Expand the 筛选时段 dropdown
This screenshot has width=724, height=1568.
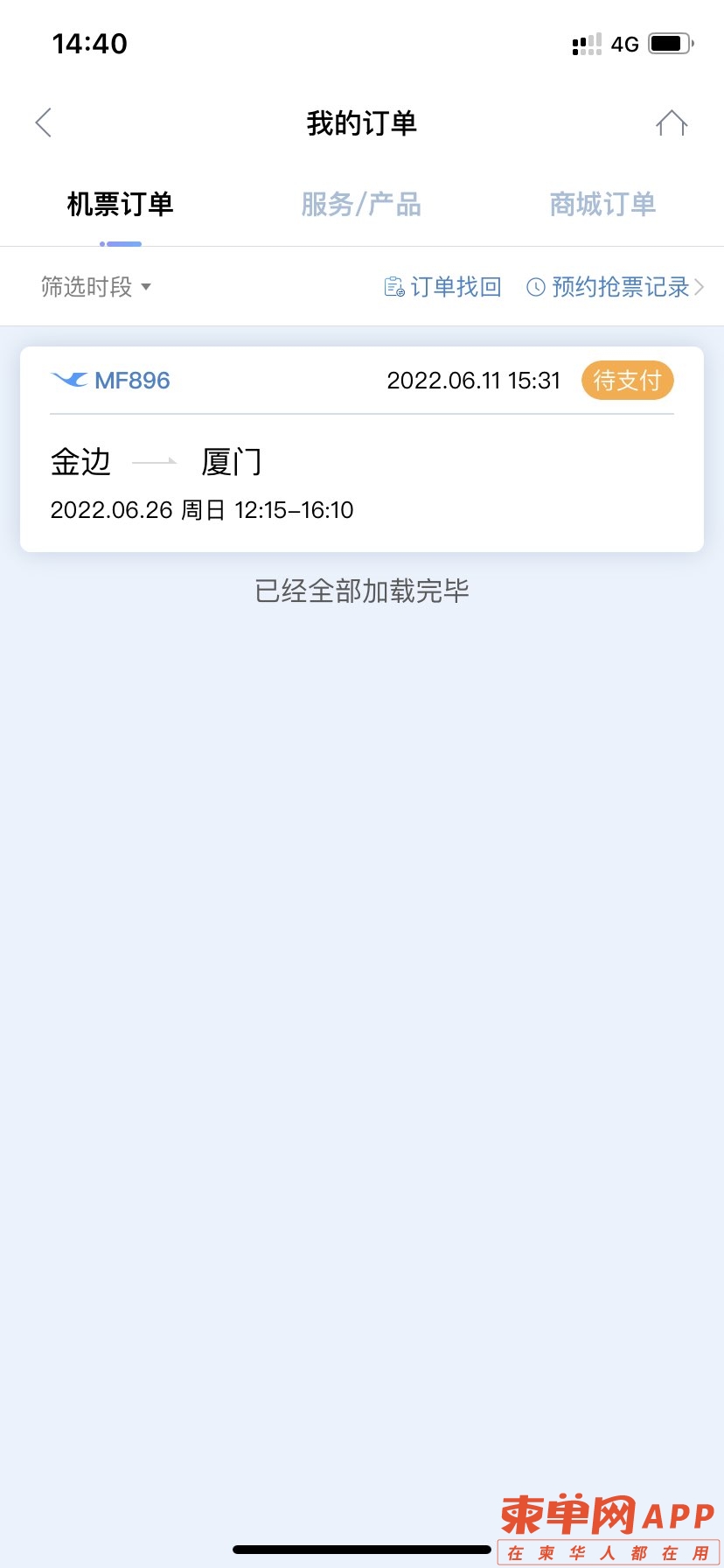[96, 287]
